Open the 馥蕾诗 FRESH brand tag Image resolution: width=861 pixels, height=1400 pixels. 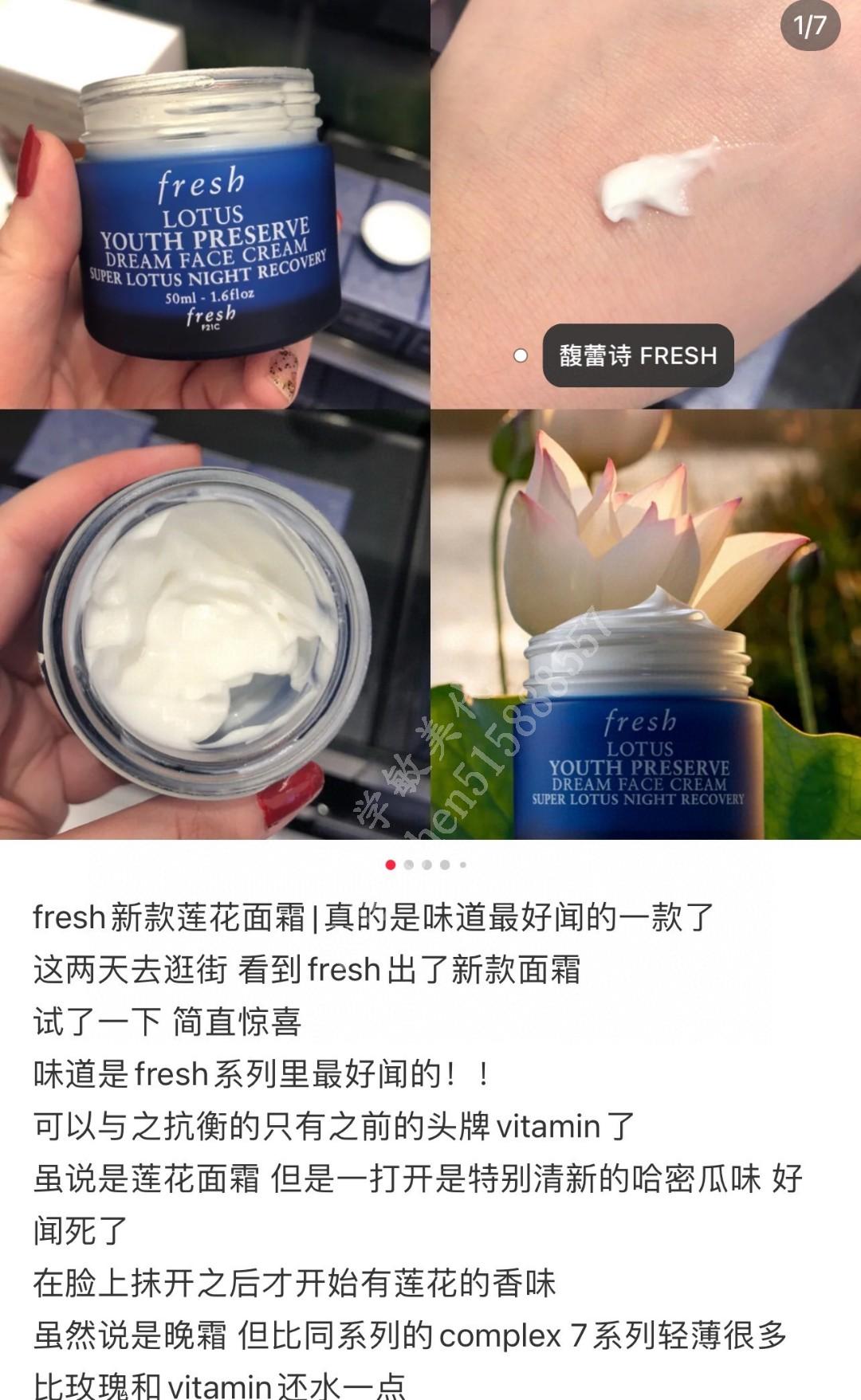[638, 355]
